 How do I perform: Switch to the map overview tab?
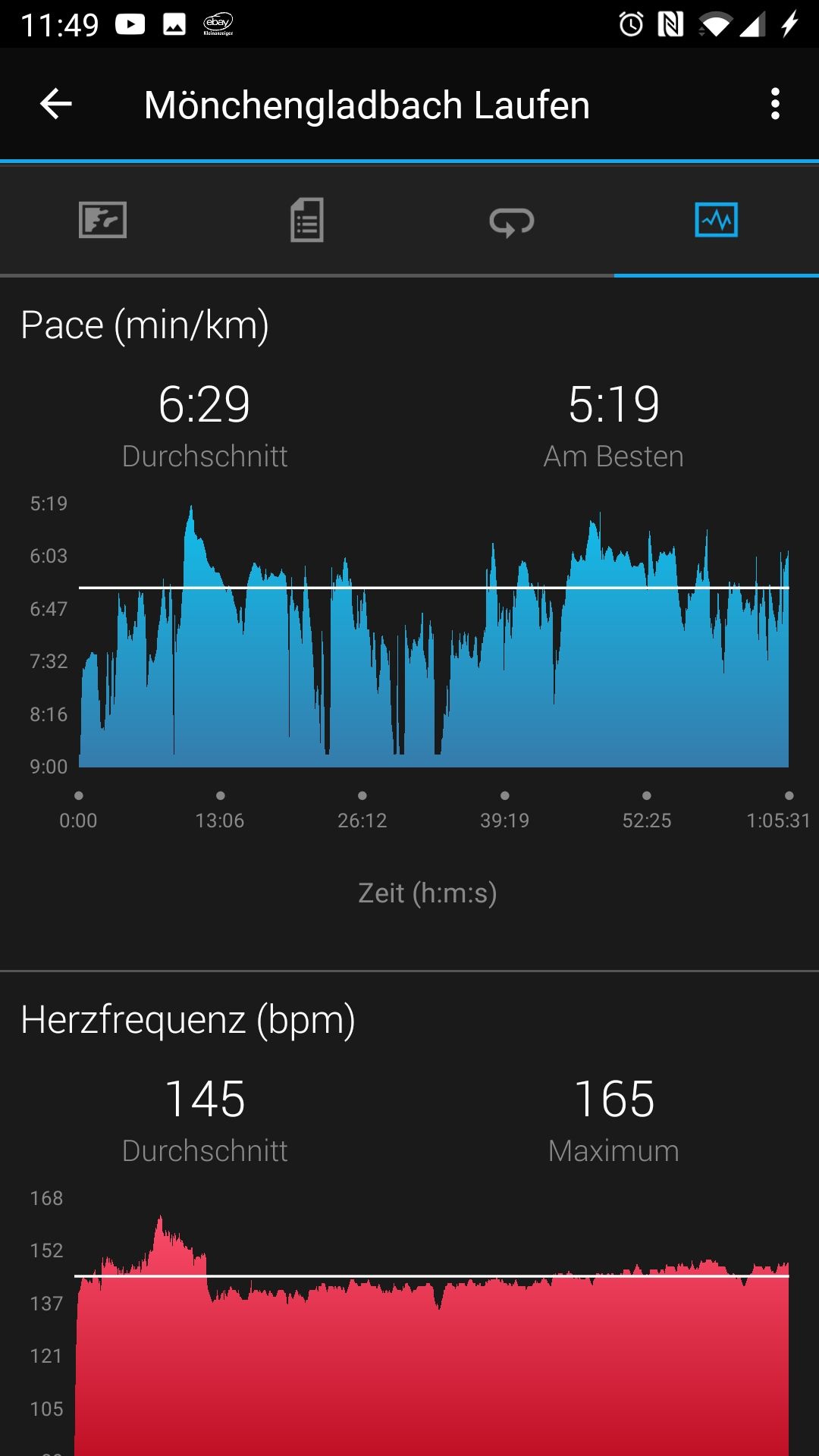(x=102, y=221)
